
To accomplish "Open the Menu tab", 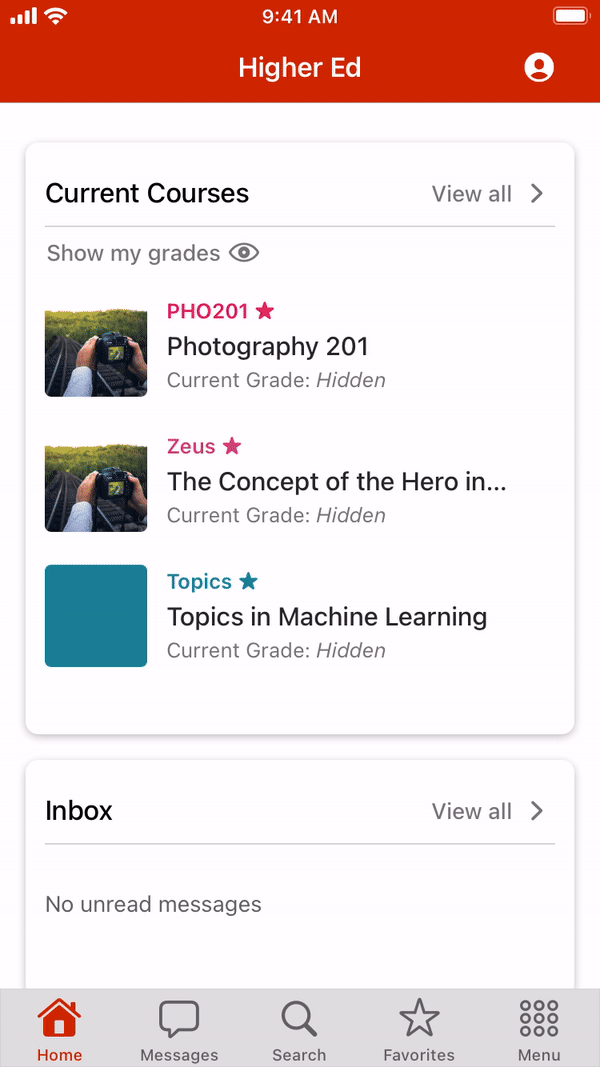I will [539, 1029].
